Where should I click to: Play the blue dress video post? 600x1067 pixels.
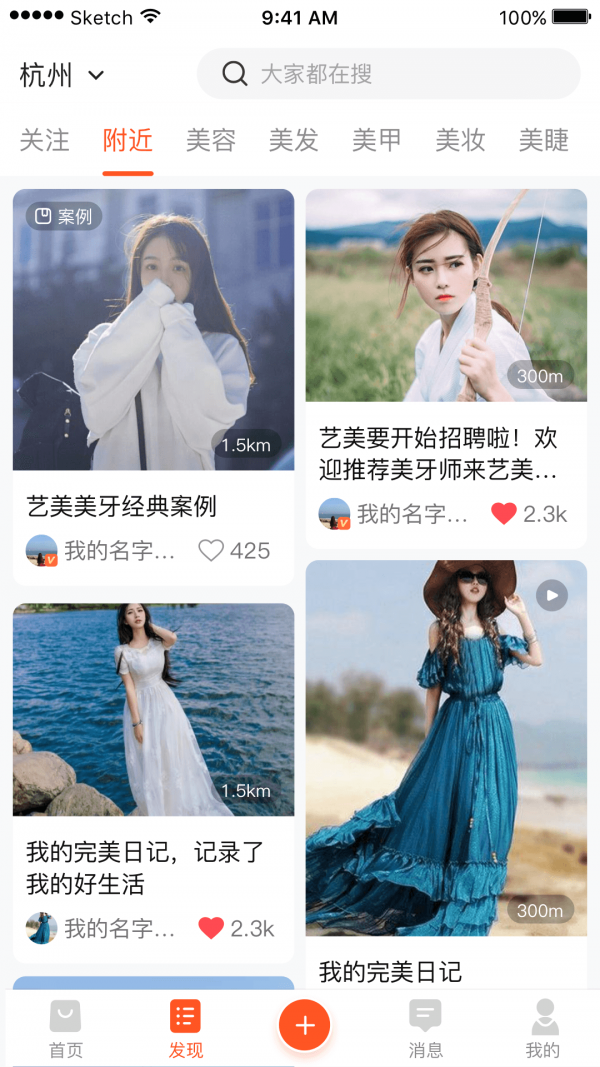click(x=551, y=596)
